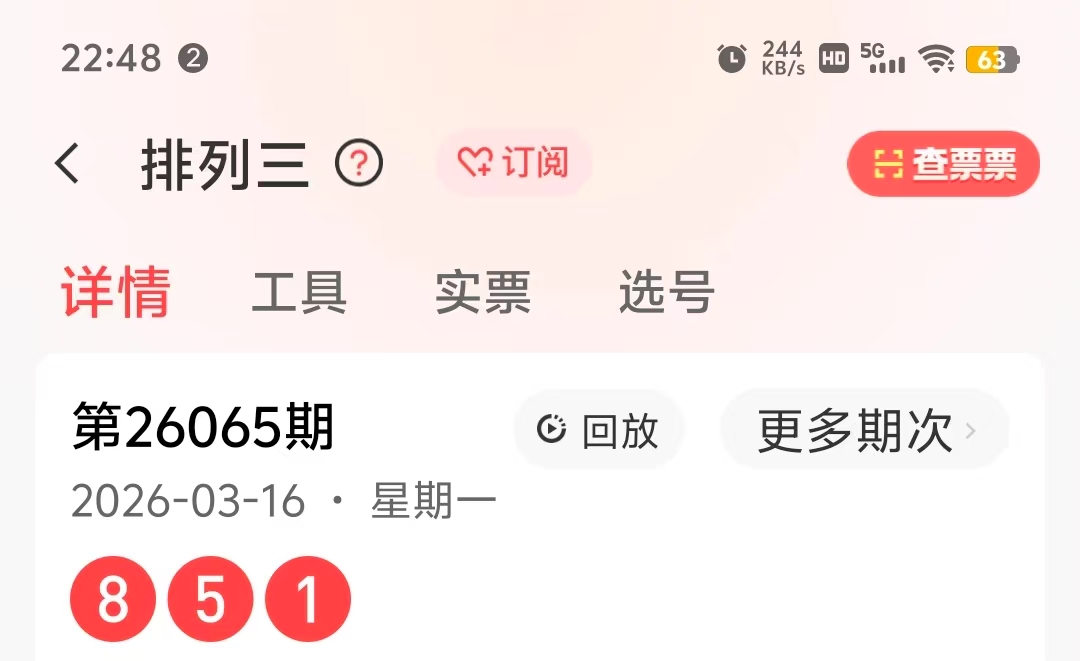
Task: Watch the draw 回放 replay
Action: tap(599, 430)
